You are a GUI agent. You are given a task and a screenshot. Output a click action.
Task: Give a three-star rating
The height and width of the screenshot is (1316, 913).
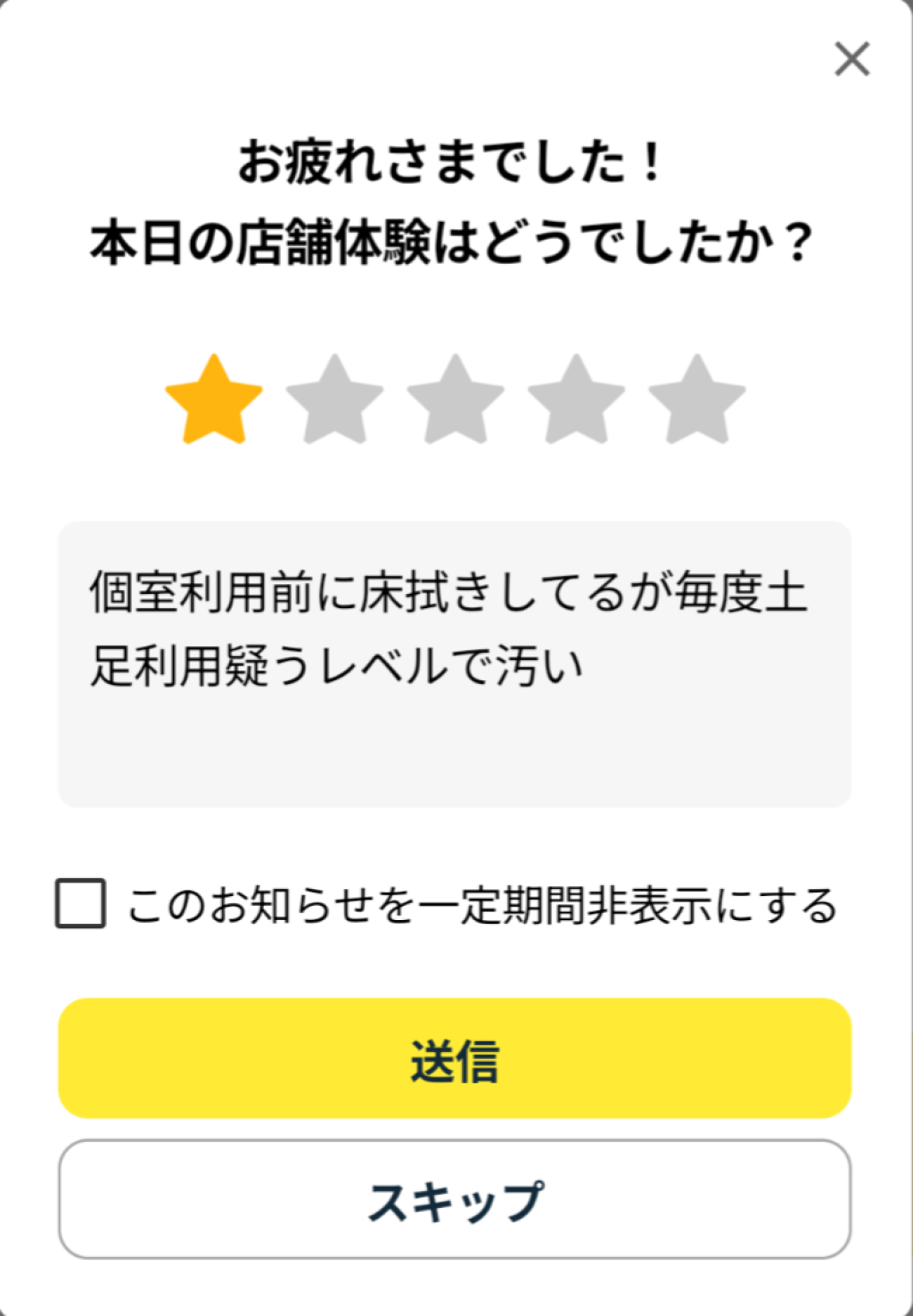click(456, 399)
